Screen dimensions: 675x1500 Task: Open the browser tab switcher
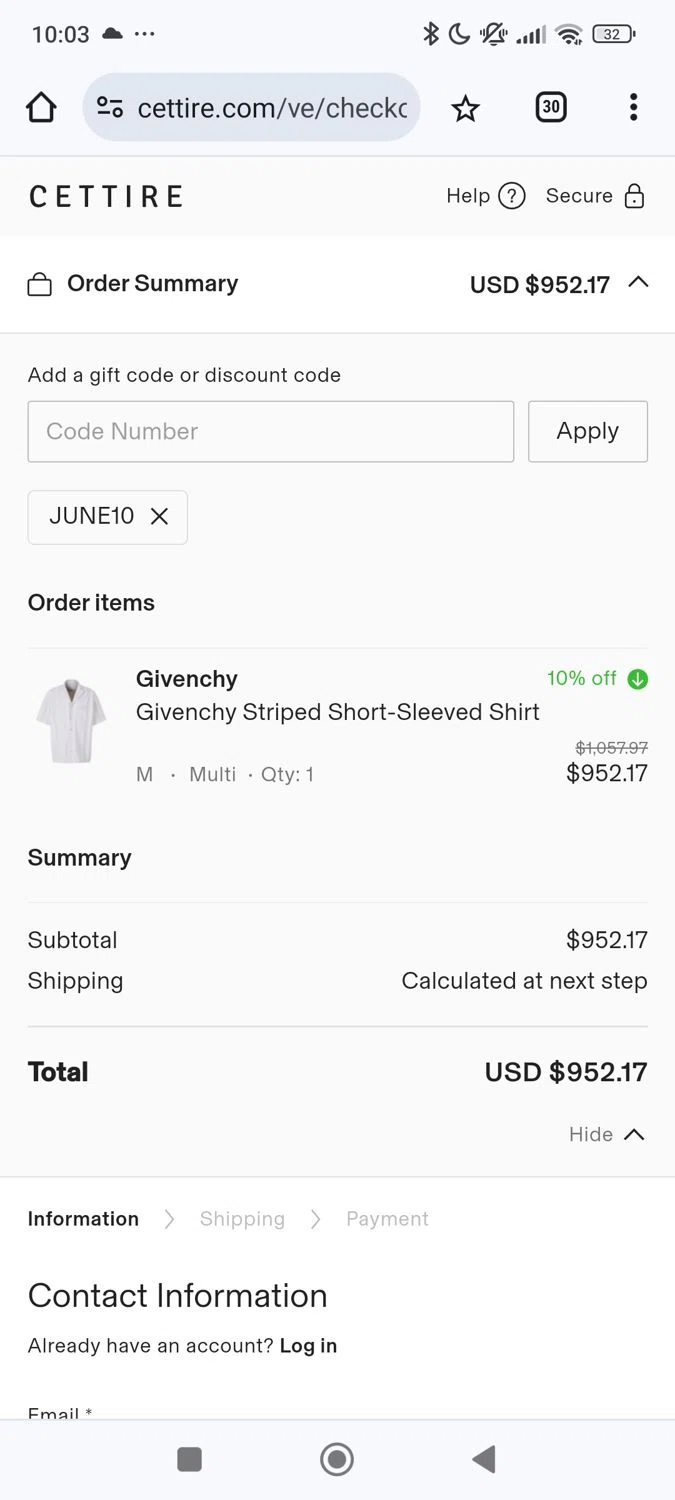(x=551, y=107)
